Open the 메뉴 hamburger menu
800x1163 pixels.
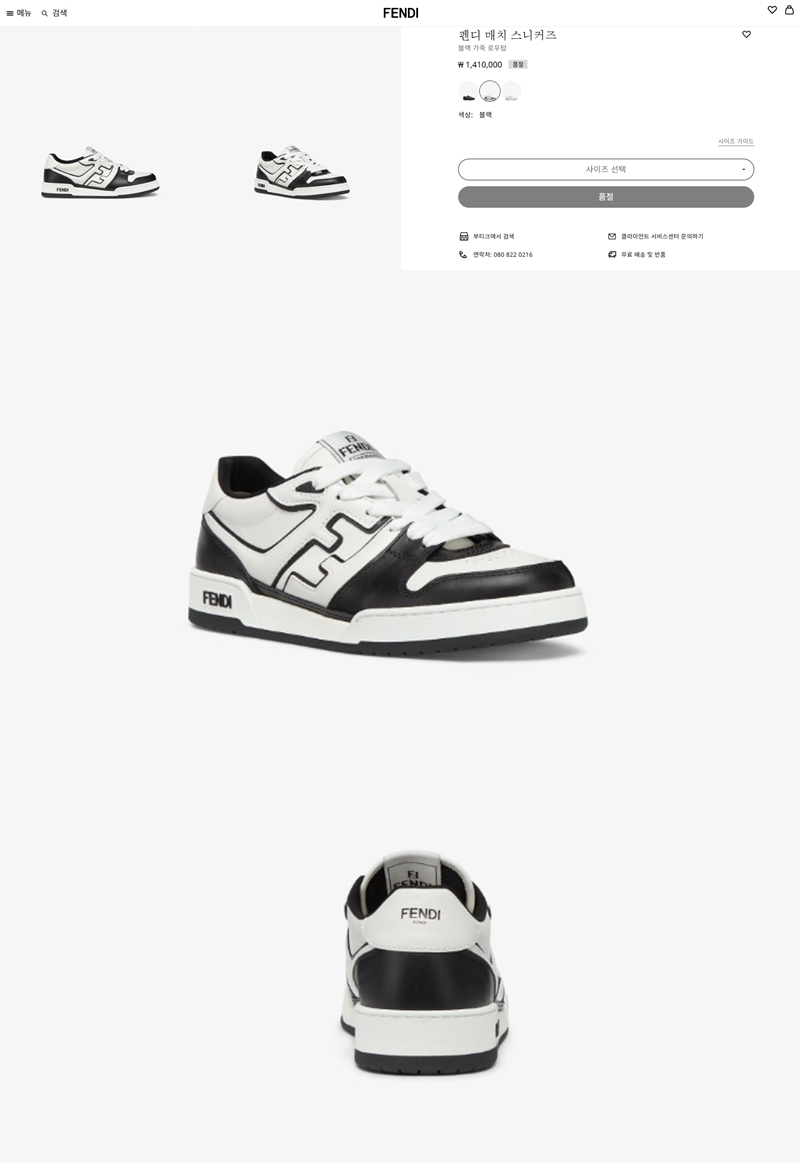click(x=18, y=13)
